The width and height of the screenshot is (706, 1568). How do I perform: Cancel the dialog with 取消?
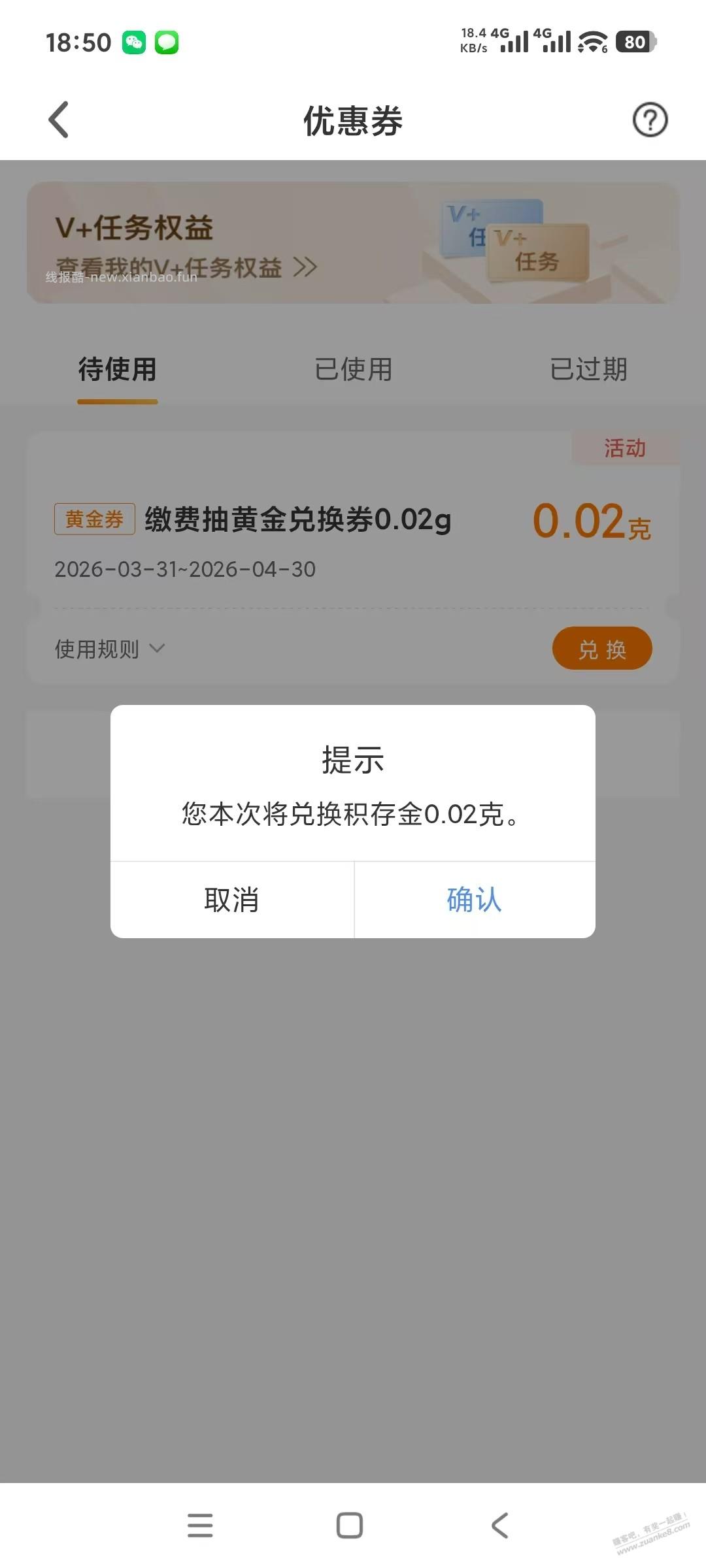[231, 900]
